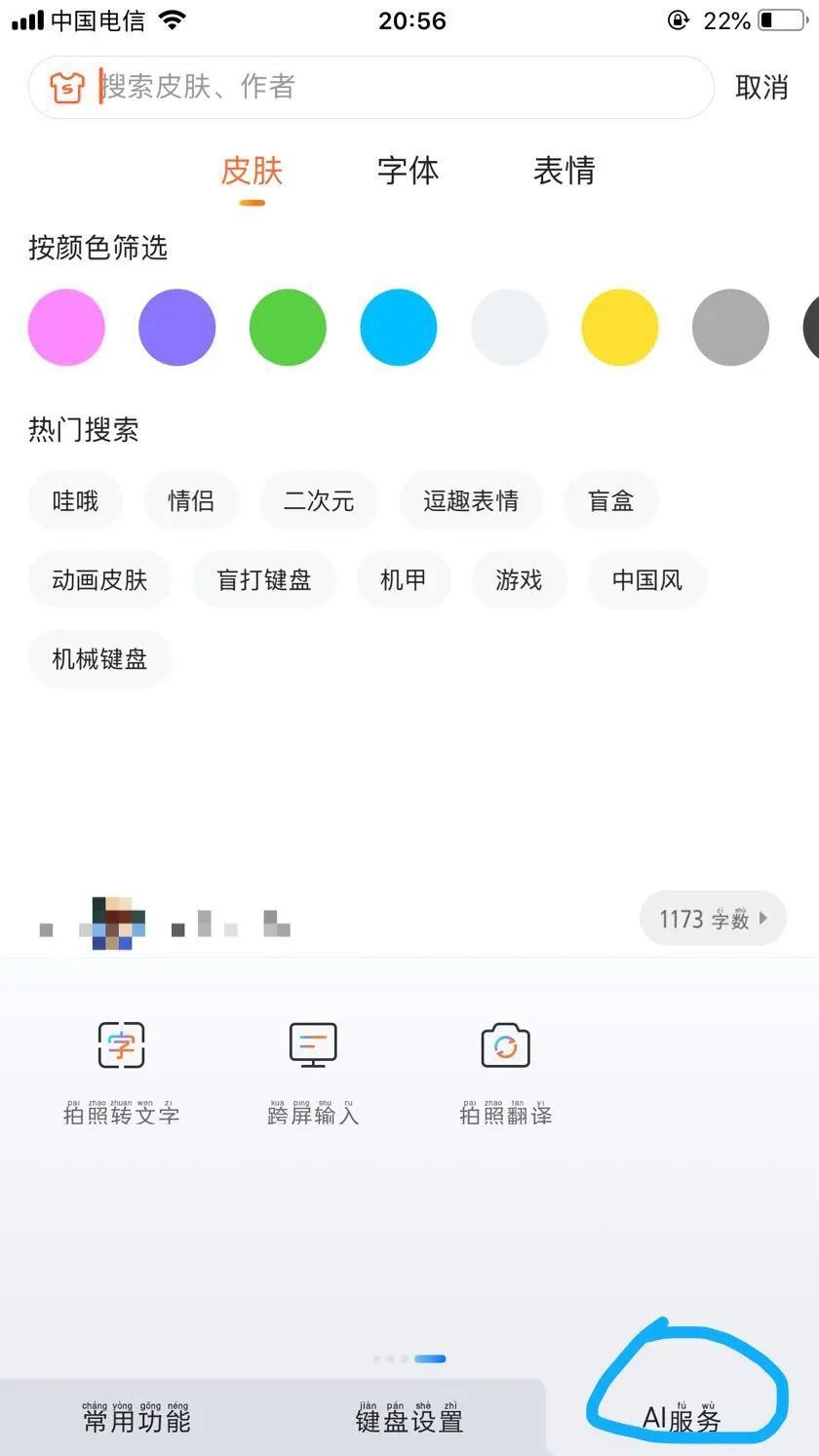Tap the 情侣 hot search chip
The width and height of the screenshot is (819, 1456).
tap(190, 501)
